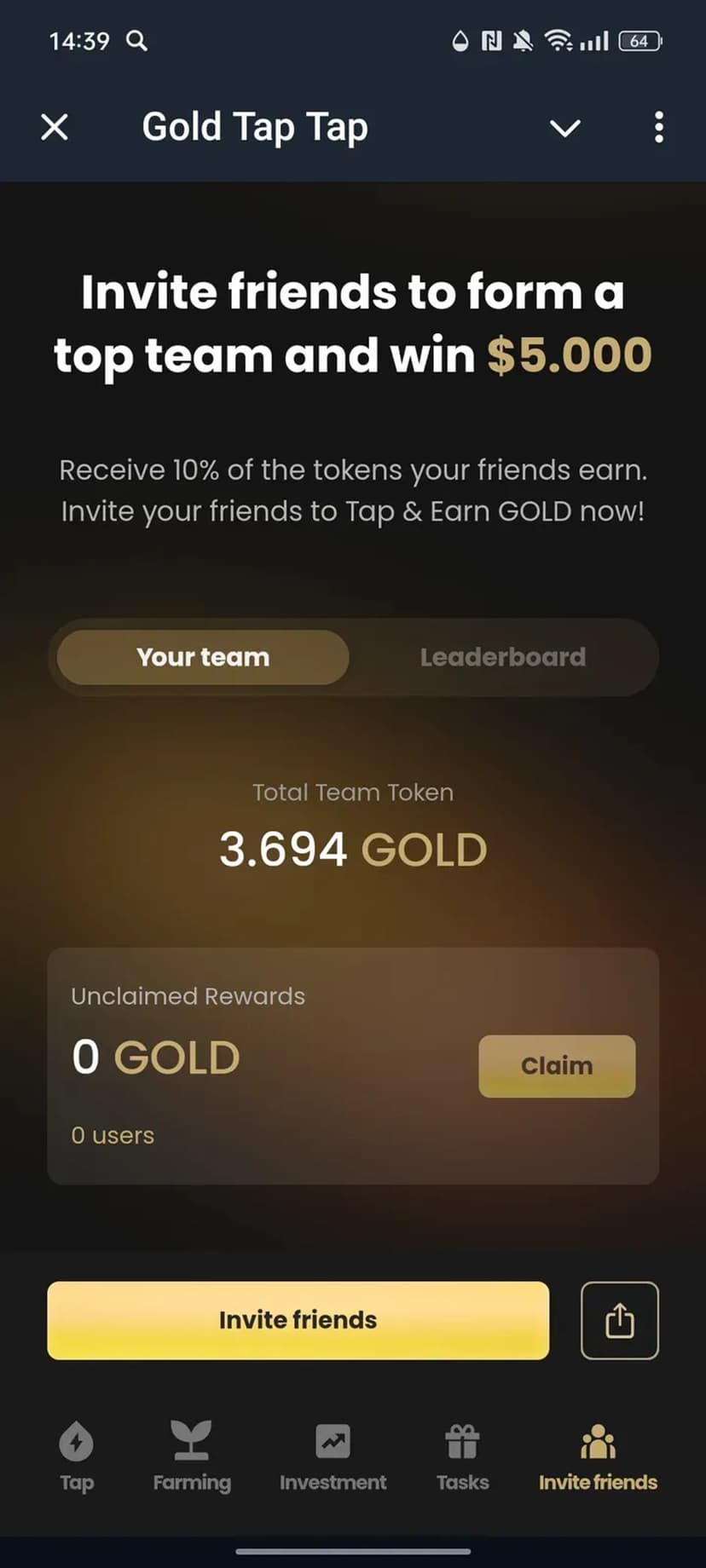Viewport: 706px width, 1568px height.
Task: Go to the Tap tab
Action: coord(77,1456)
